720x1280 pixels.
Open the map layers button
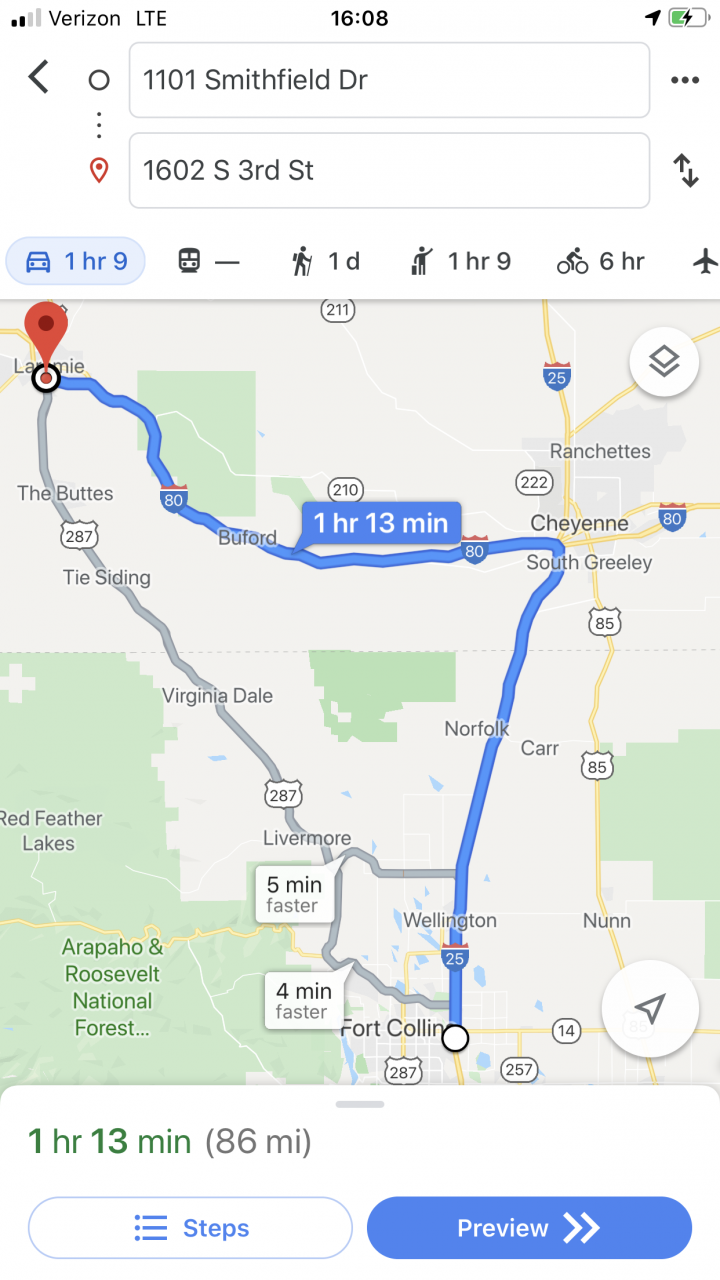[x=664, y=362]
